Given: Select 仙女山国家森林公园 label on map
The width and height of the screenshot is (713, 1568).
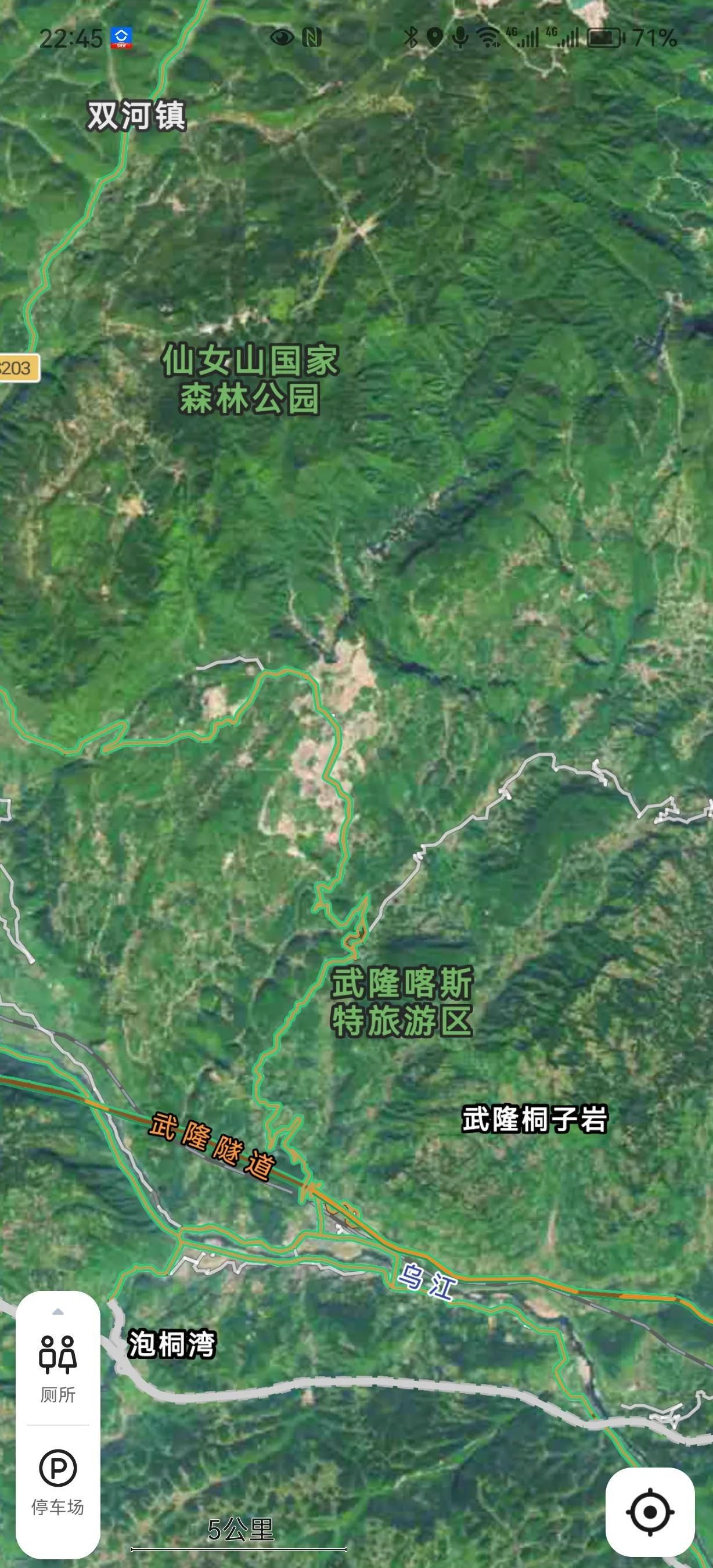Looking at the screenshot, I should pyautogui.click(x=250, y=379).
